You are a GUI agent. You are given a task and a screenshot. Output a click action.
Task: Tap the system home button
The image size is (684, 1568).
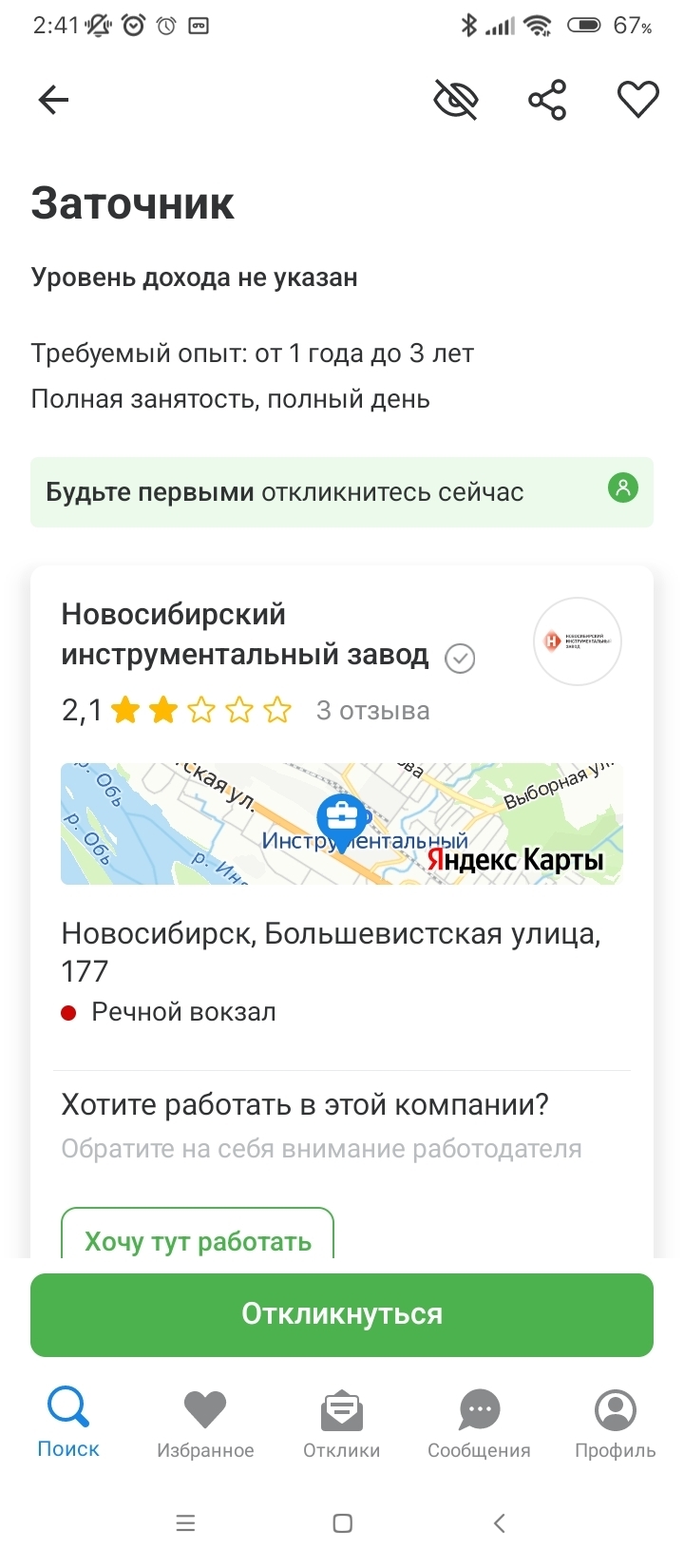click(343, 1523)
